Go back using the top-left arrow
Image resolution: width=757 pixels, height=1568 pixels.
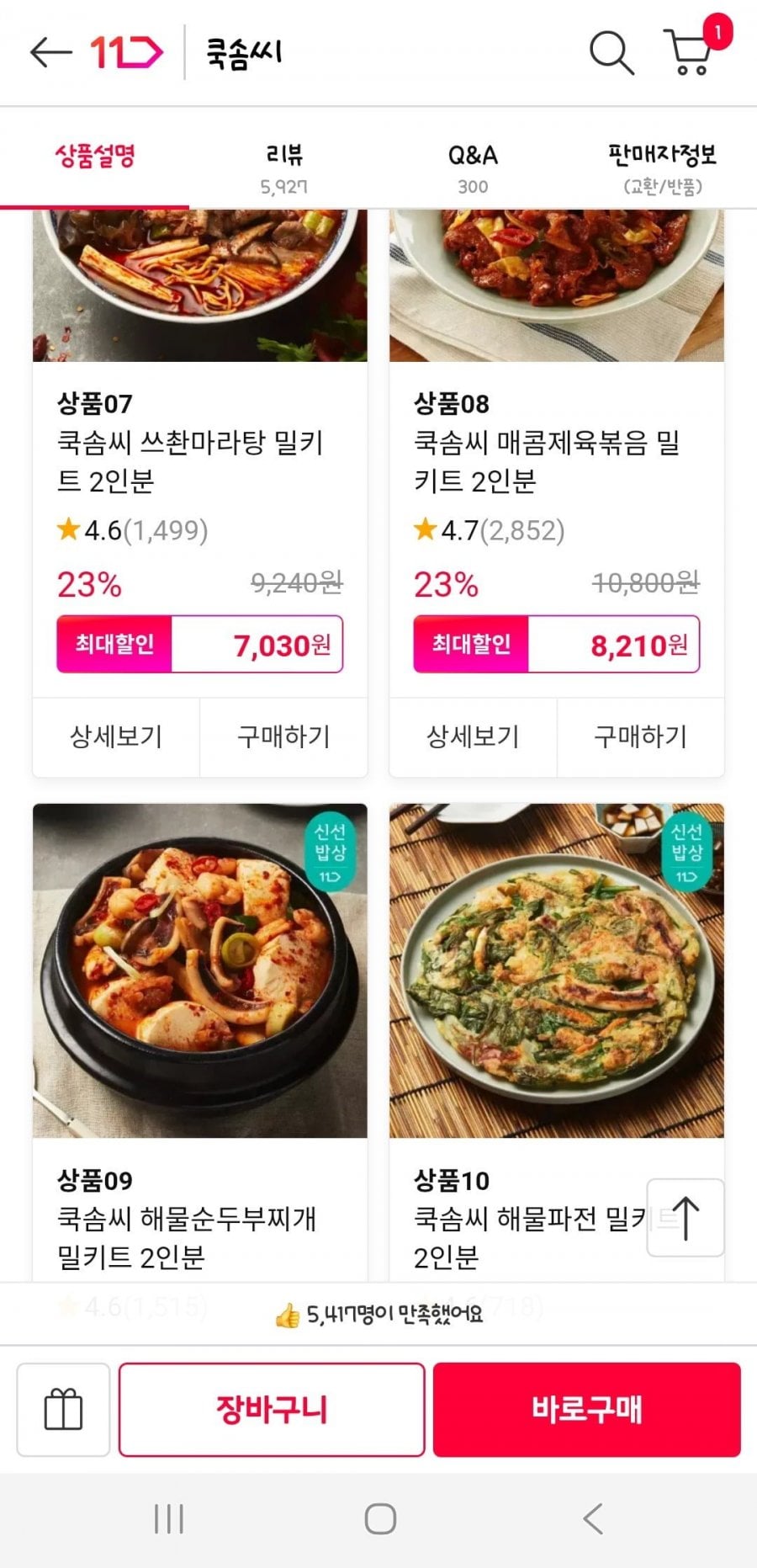50,52
